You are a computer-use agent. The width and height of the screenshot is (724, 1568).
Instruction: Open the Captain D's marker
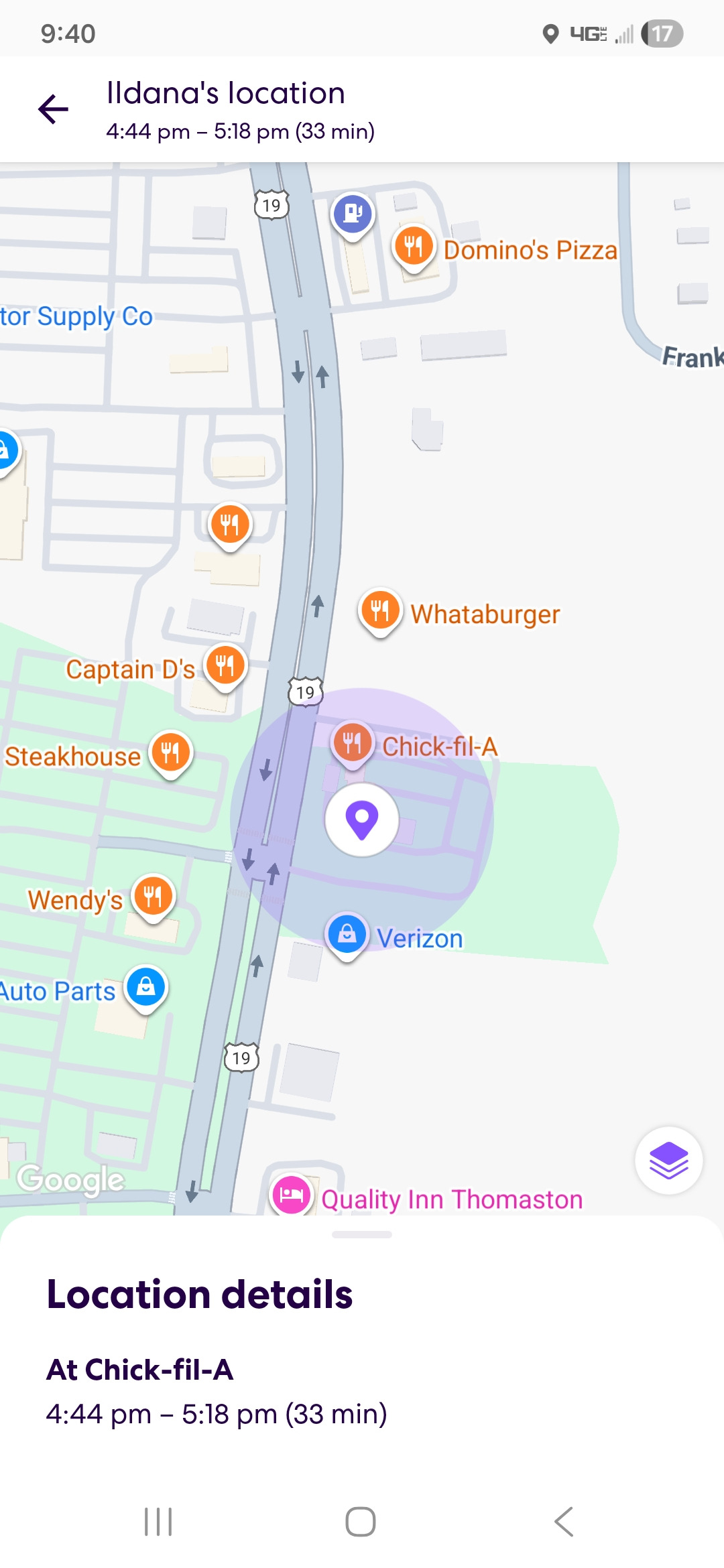tap(225, 665)
